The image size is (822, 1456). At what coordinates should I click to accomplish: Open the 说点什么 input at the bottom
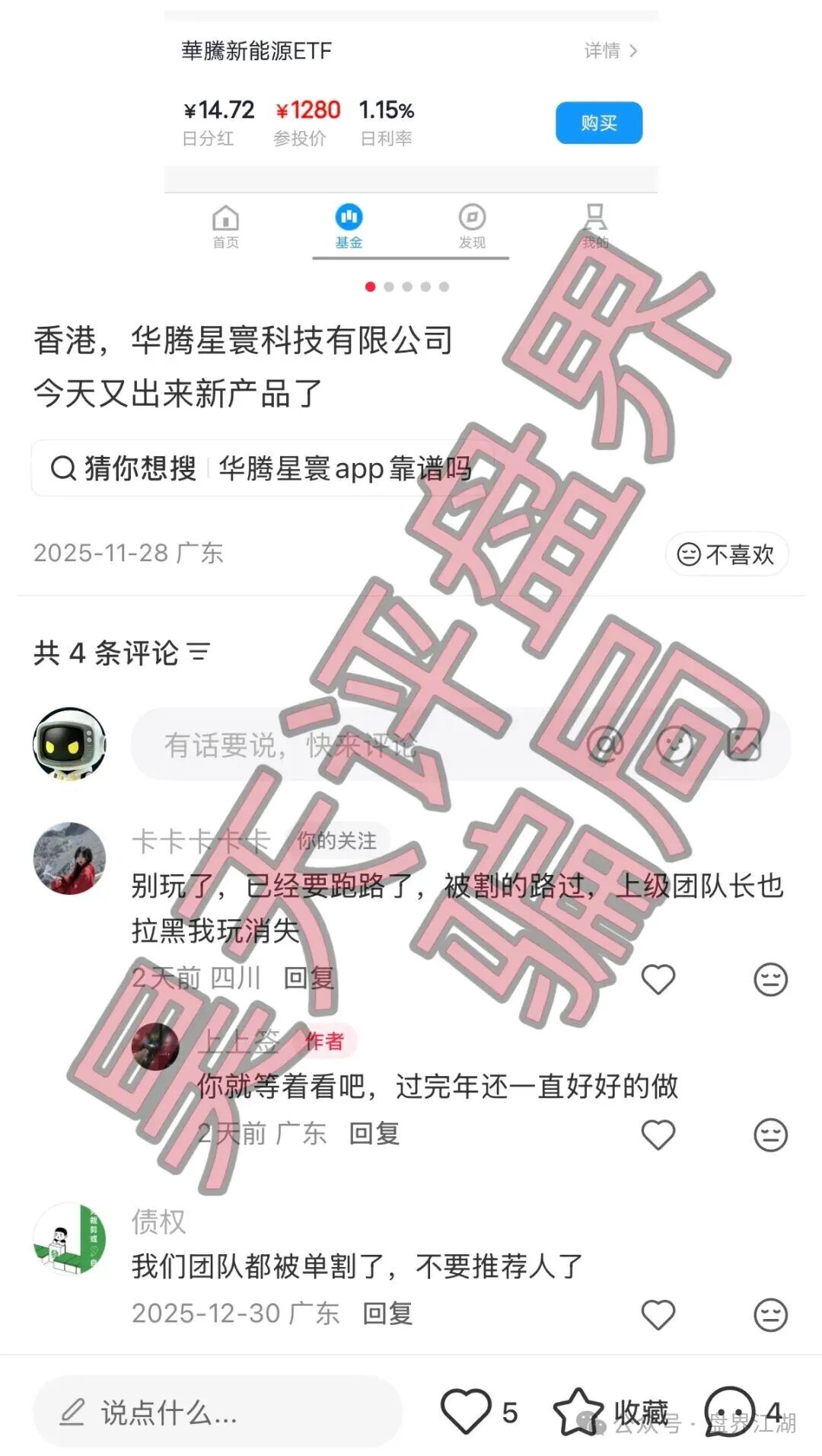tap(217, 1413)
